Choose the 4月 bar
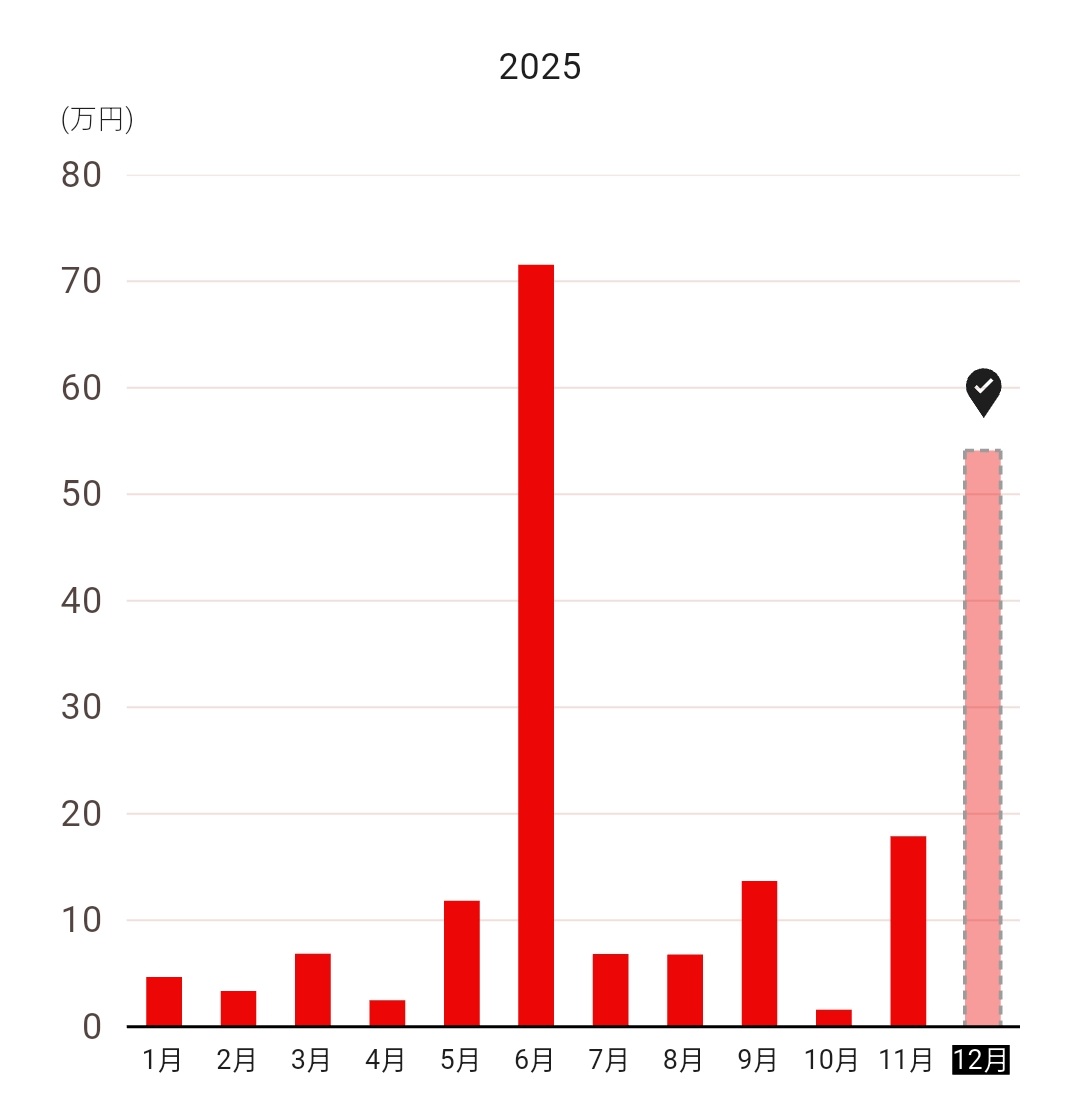 click(x=387, y=1013)
